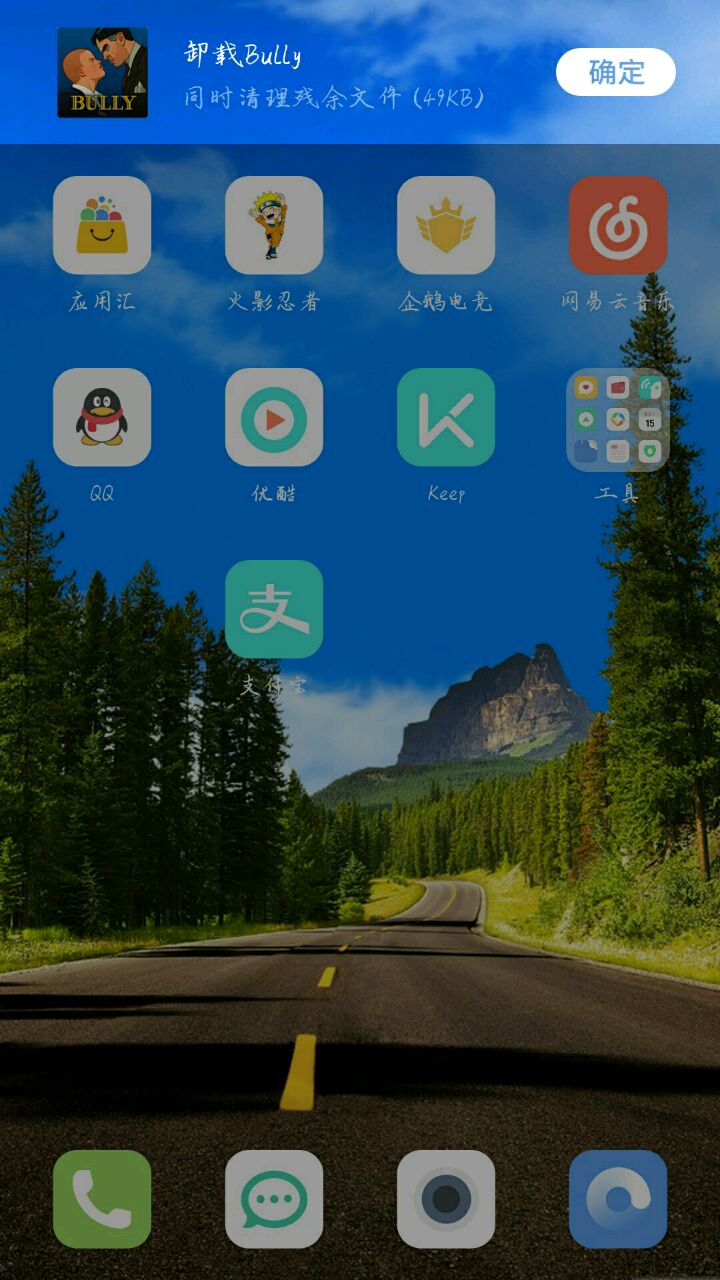The width and height of the screenshot is (720, 1280).
Task: Open 企鹅电竞 app
Action: [446, 225]
